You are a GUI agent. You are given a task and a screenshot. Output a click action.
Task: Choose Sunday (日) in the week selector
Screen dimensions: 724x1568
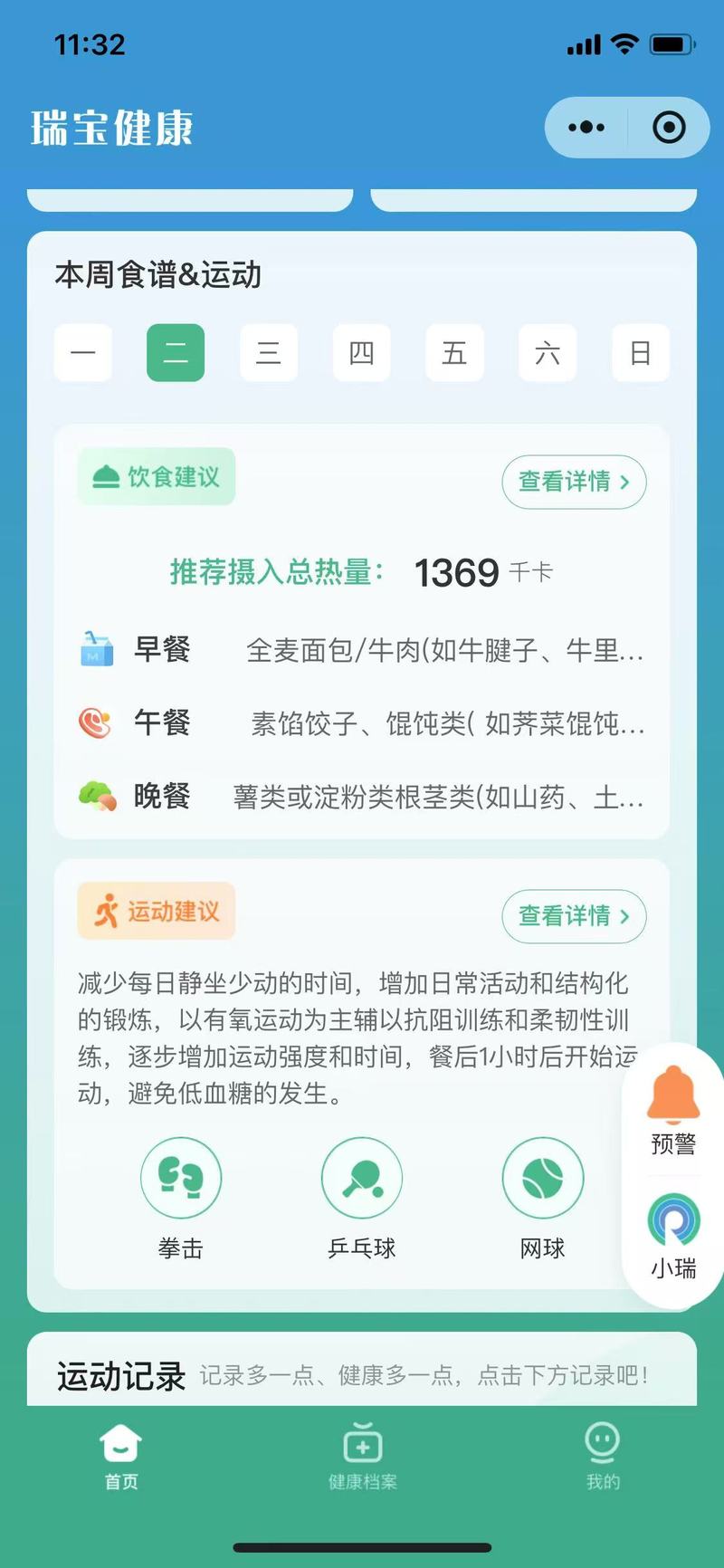click(x=640, y=352)
